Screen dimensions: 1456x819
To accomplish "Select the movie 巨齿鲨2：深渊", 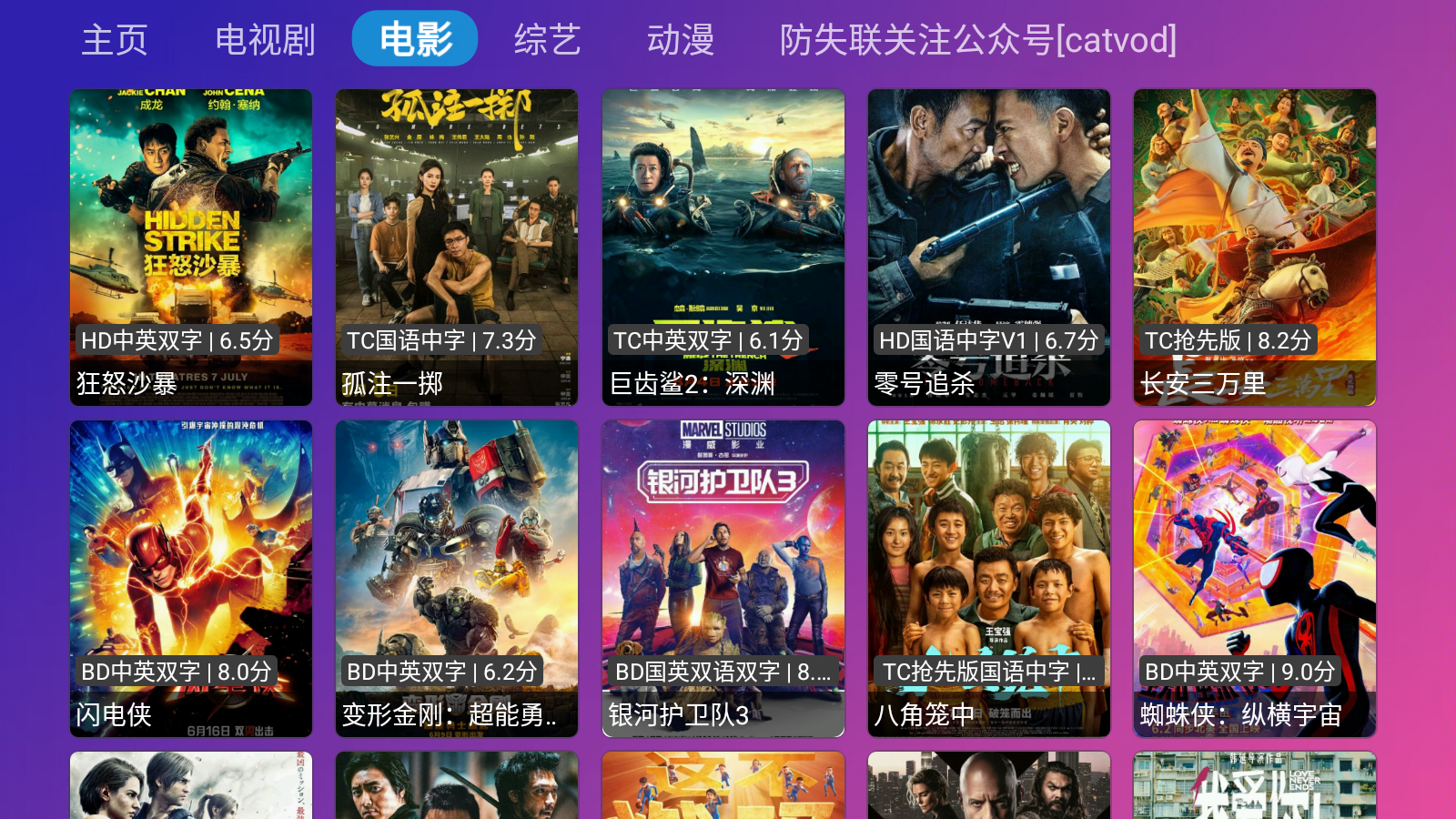I will tap(723, 247).
